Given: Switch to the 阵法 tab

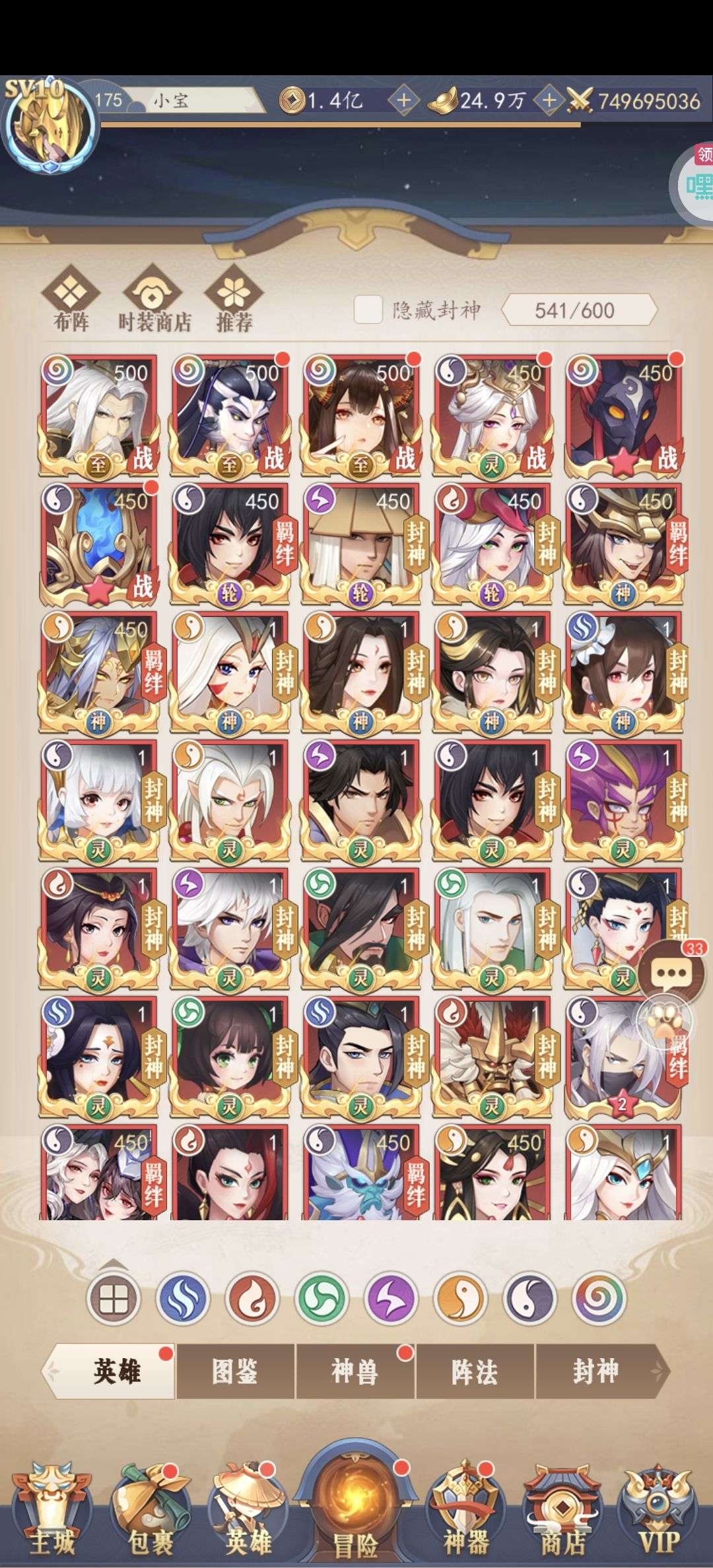Looking at the screenshot, I should pos(475,1371).
